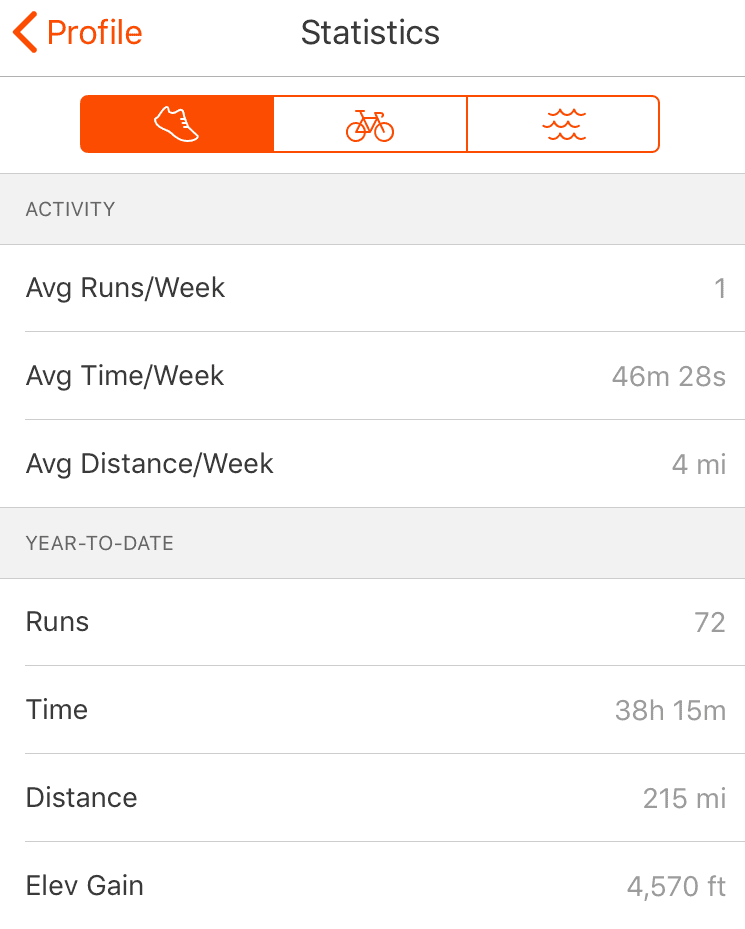The height and width of the screenshot is (929, 745).
Task: Expand the Avg Runs/Week row
Action: (x=372, y=287)
